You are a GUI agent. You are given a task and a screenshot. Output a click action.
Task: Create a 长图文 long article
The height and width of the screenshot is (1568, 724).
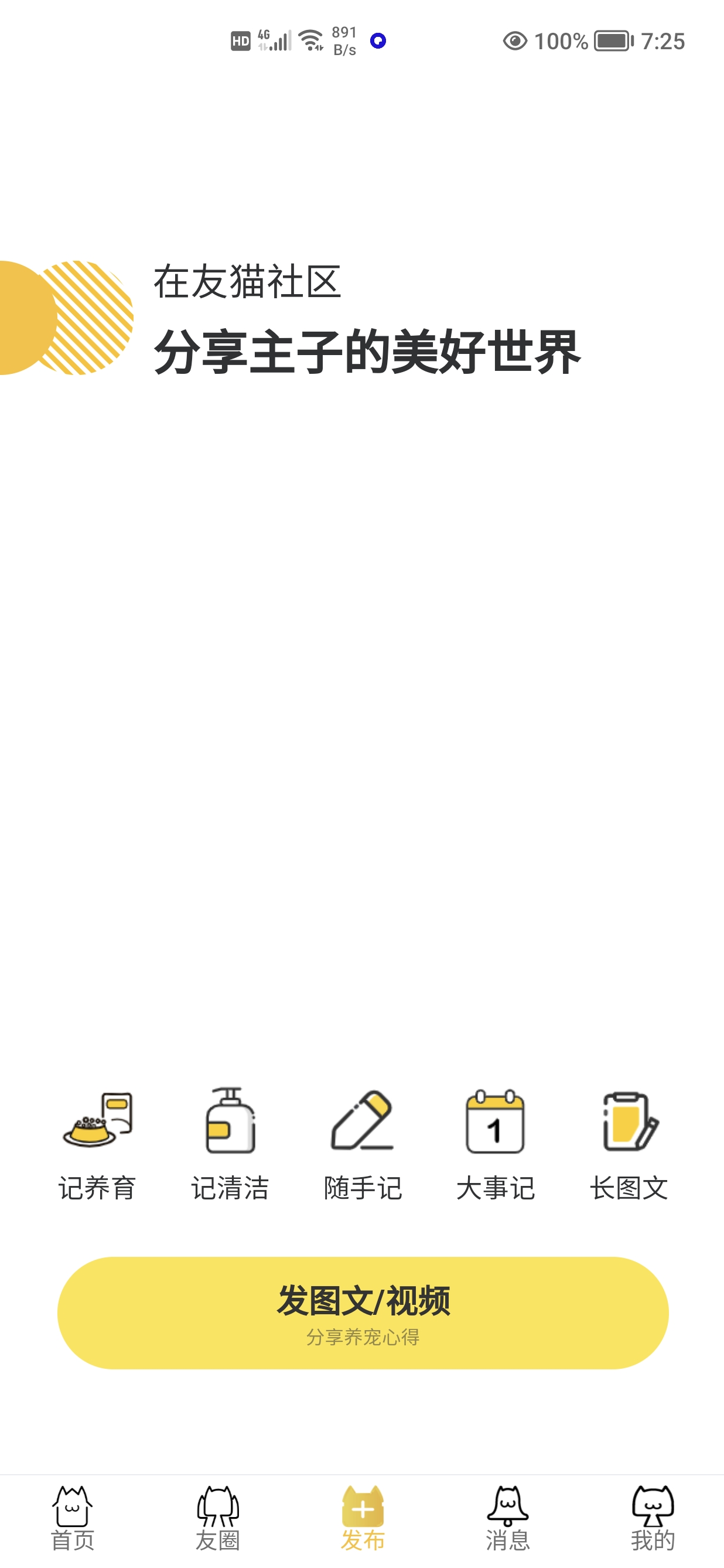click(x=629, y=1143)
